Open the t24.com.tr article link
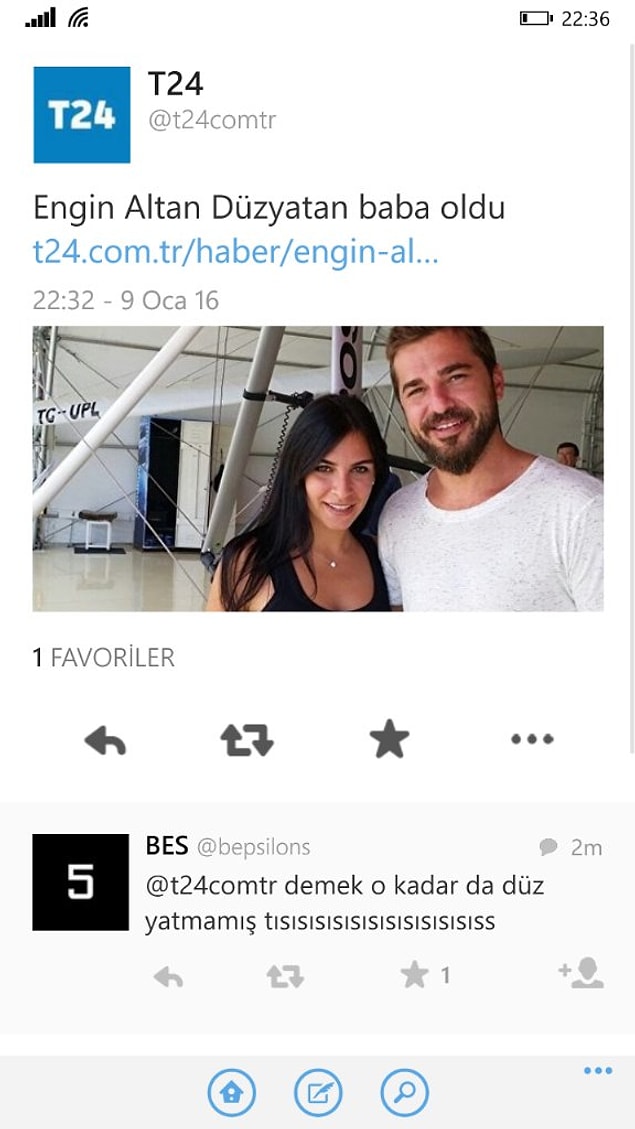635x1129 pixels. click(x=236, y=253)
